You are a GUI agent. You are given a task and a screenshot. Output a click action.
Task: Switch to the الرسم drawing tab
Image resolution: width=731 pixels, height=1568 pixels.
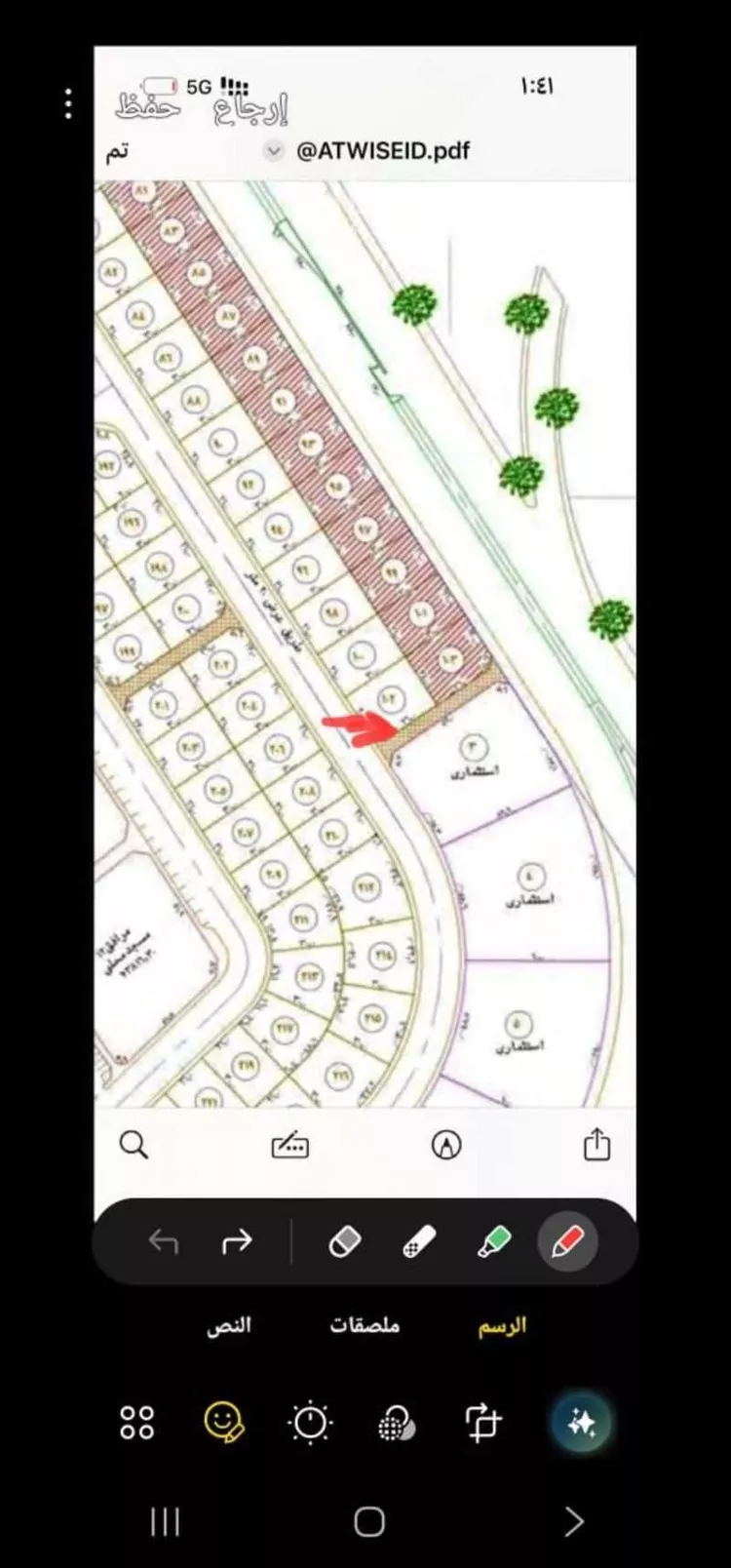(x=502, y=1325)
